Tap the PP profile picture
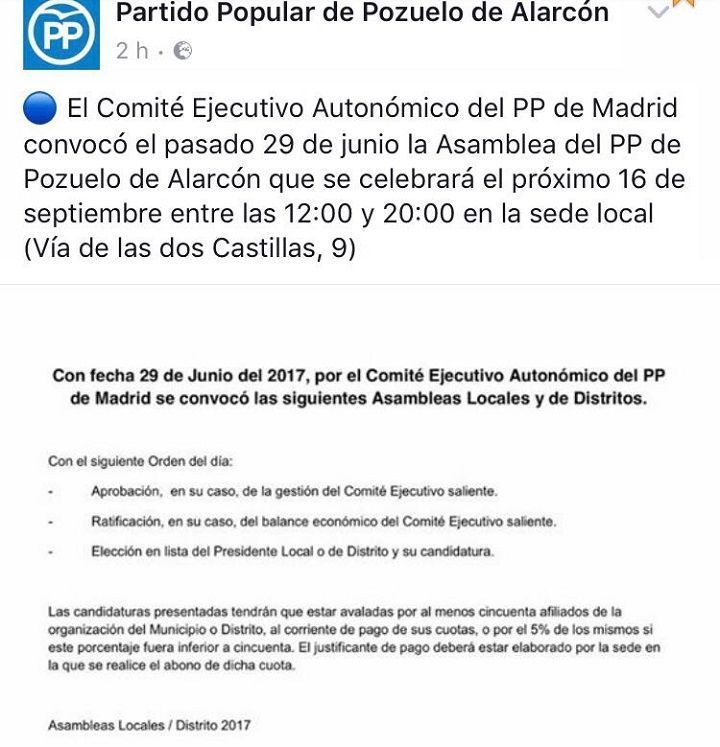This screenshot has height=747, width=720. [61, 34]
